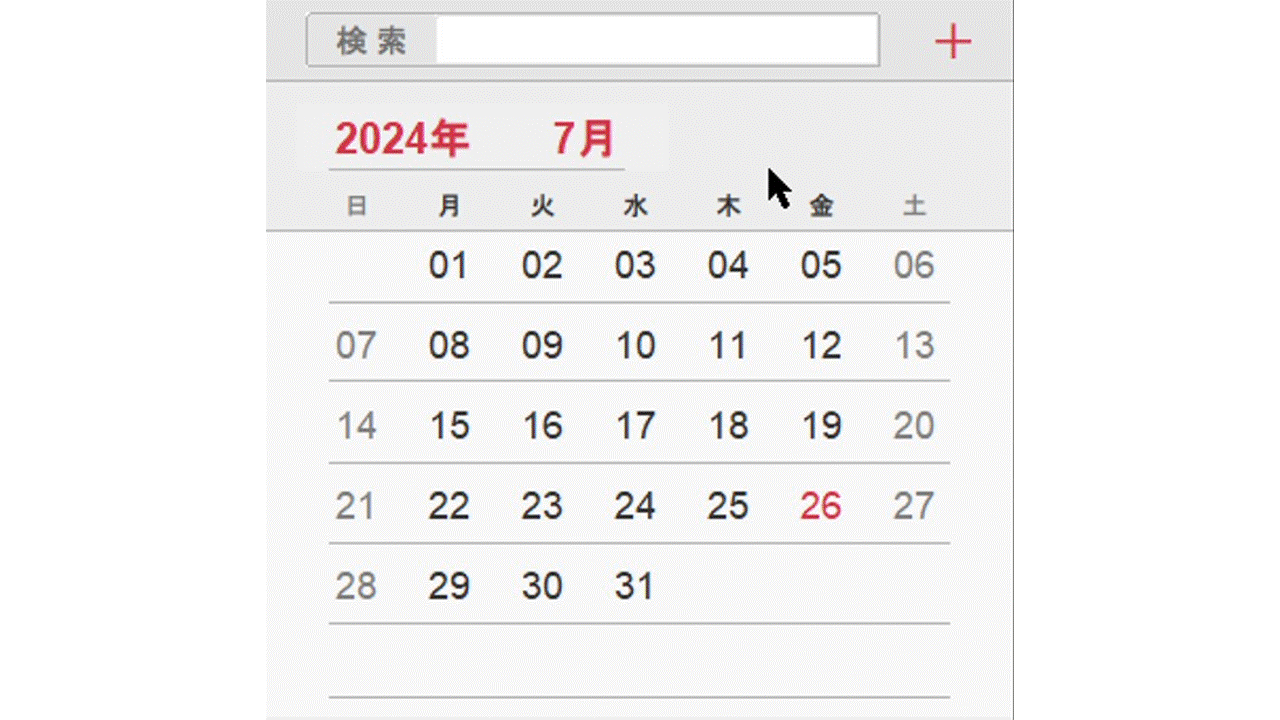Select date 31 in the calendar

[x=635, y=586]
